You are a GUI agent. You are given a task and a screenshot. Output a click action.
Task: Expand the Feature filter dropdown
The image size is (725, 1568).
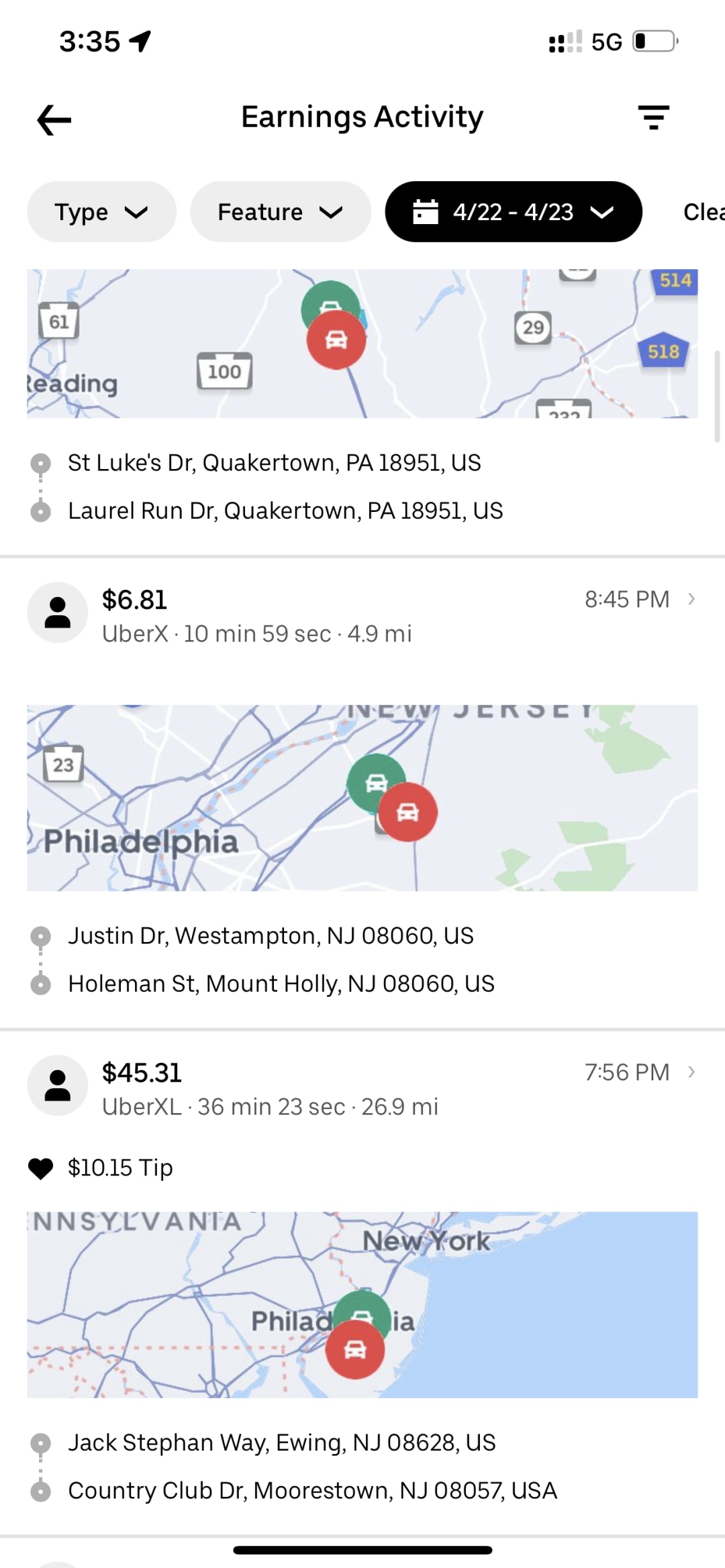[280, 212]
